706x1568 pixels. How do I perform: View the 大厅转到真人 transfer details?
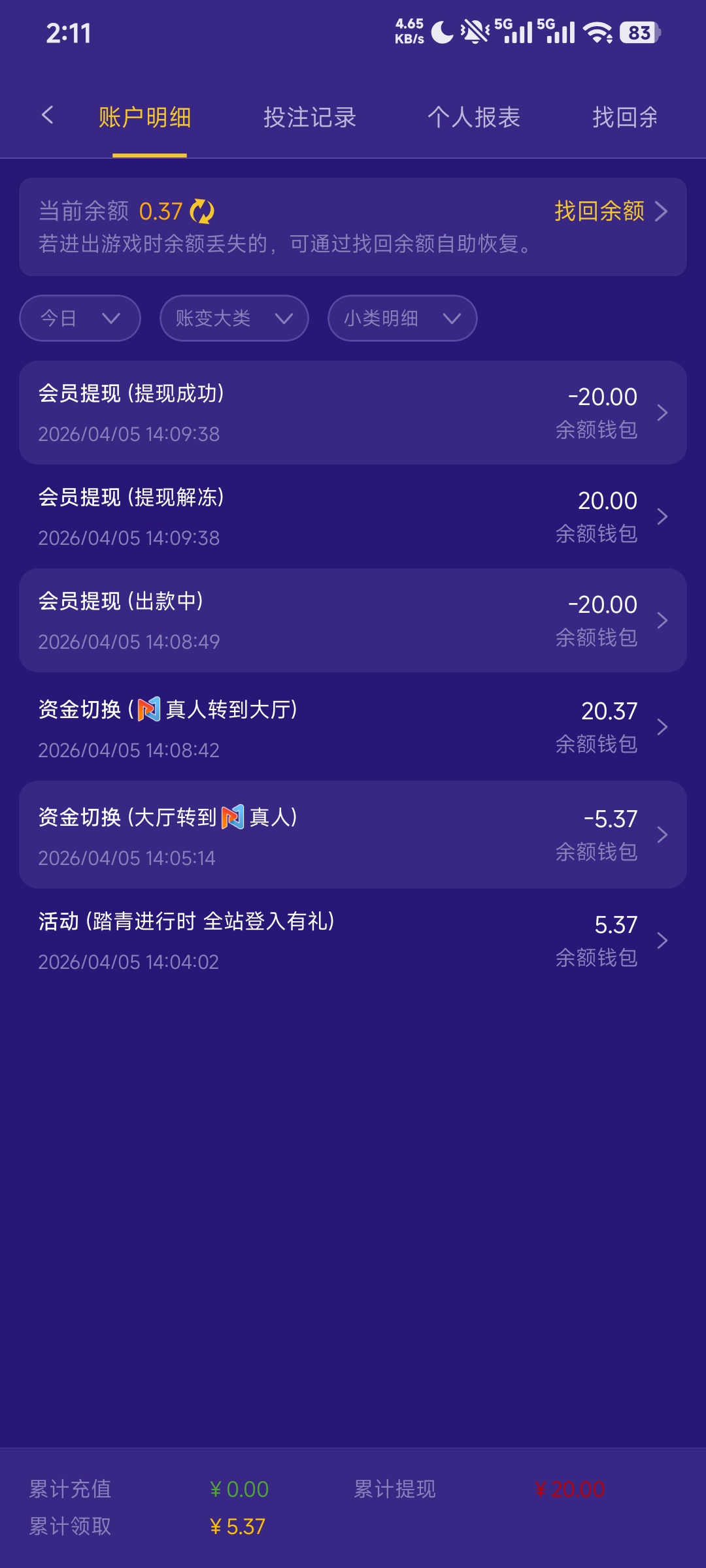[x=353, y=835]
